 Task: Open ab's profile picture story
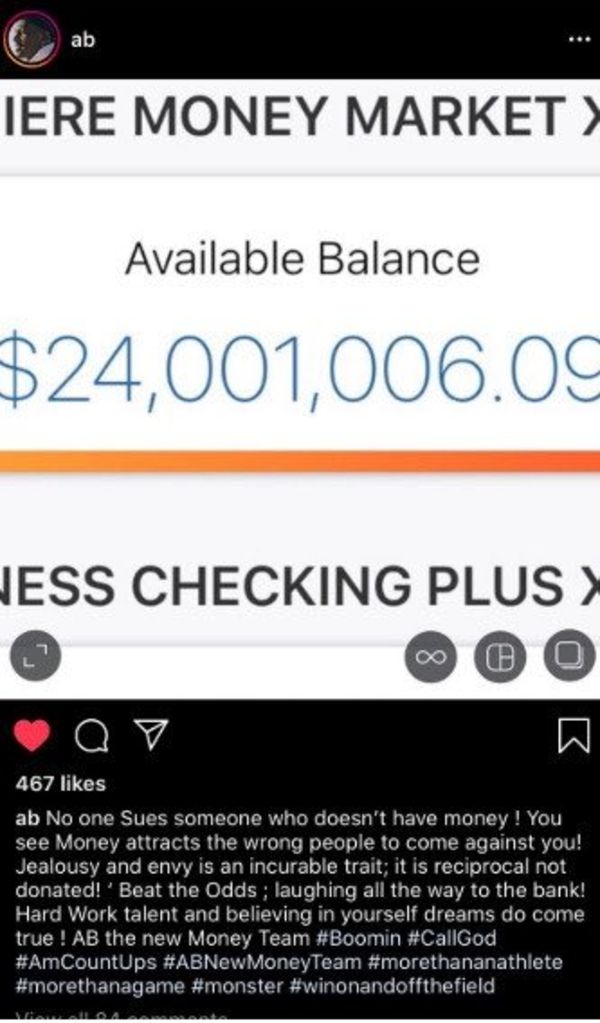pos(32,40)
